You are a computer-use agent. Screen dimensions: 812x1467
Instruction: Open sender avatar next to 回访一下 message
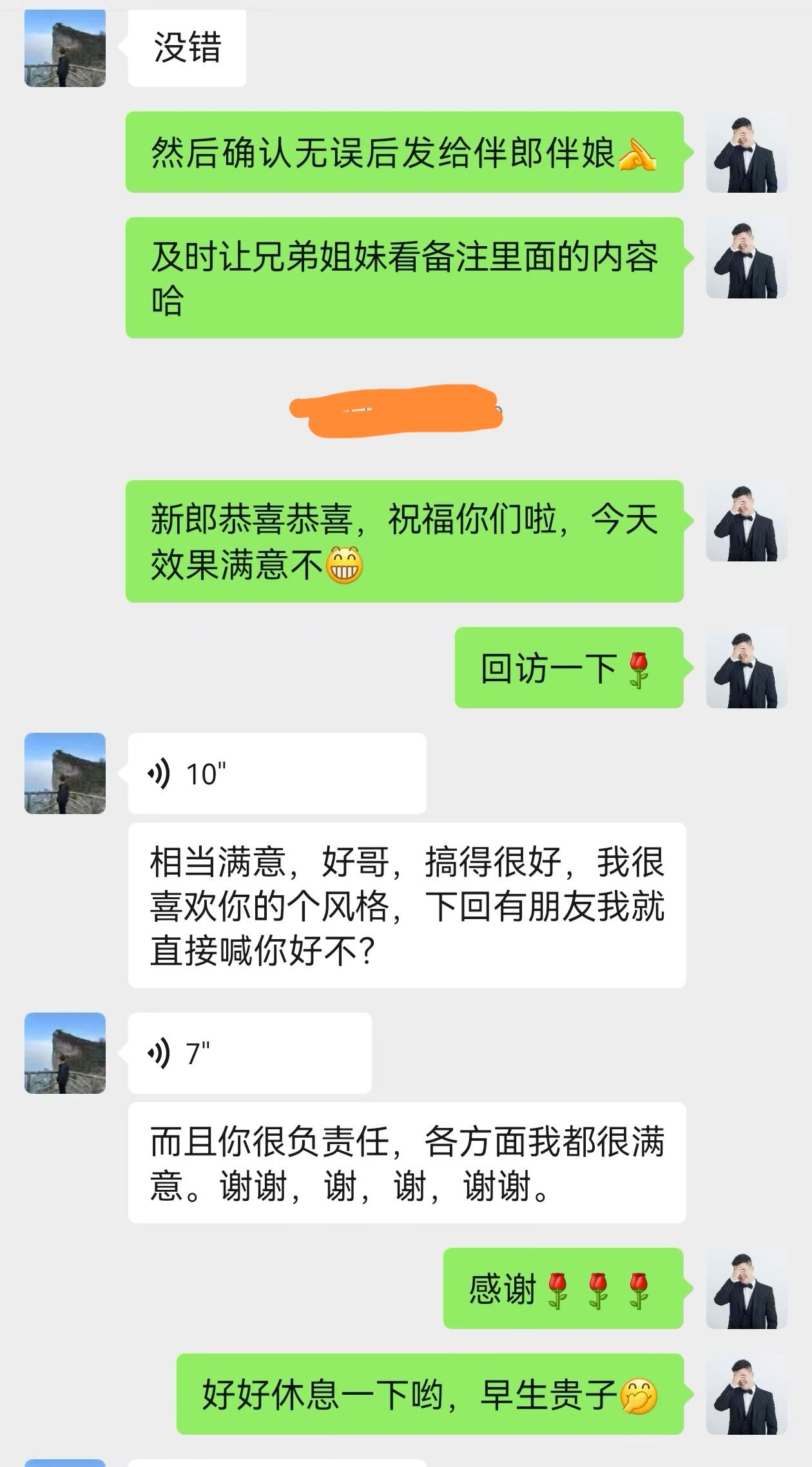(746, 668)
